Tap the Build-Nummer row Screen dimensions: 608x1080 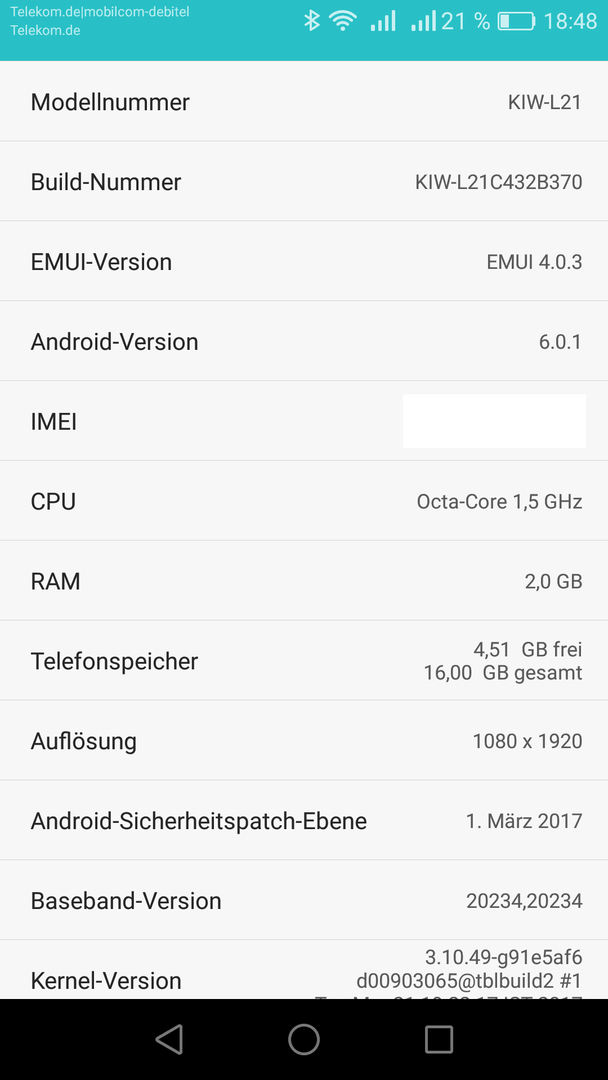click(x=304, y=182)
